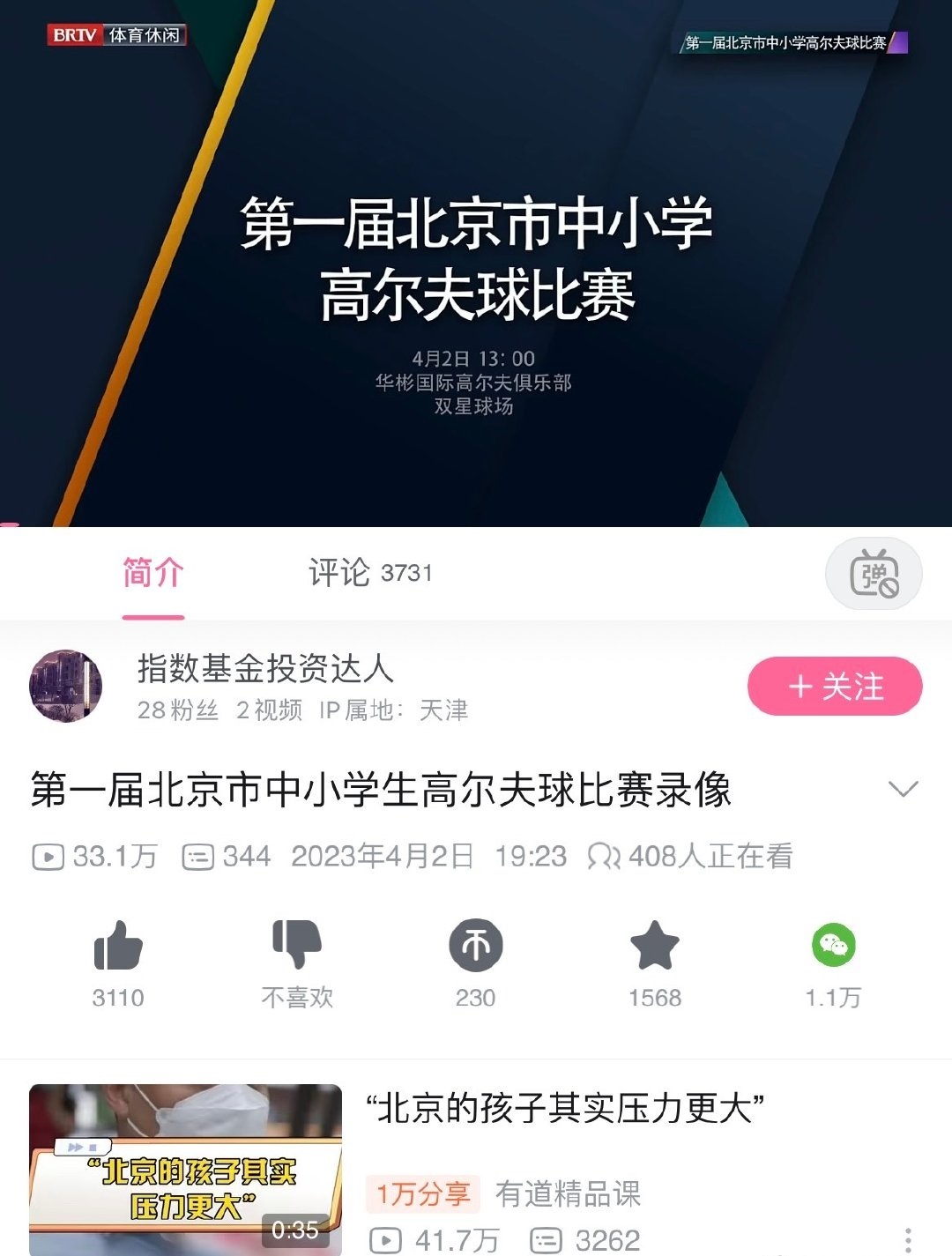This screenshot has width=952, height=1256.
Task: Tap the video player showing 高尔夫球比赛
Action: click(476, 264)
